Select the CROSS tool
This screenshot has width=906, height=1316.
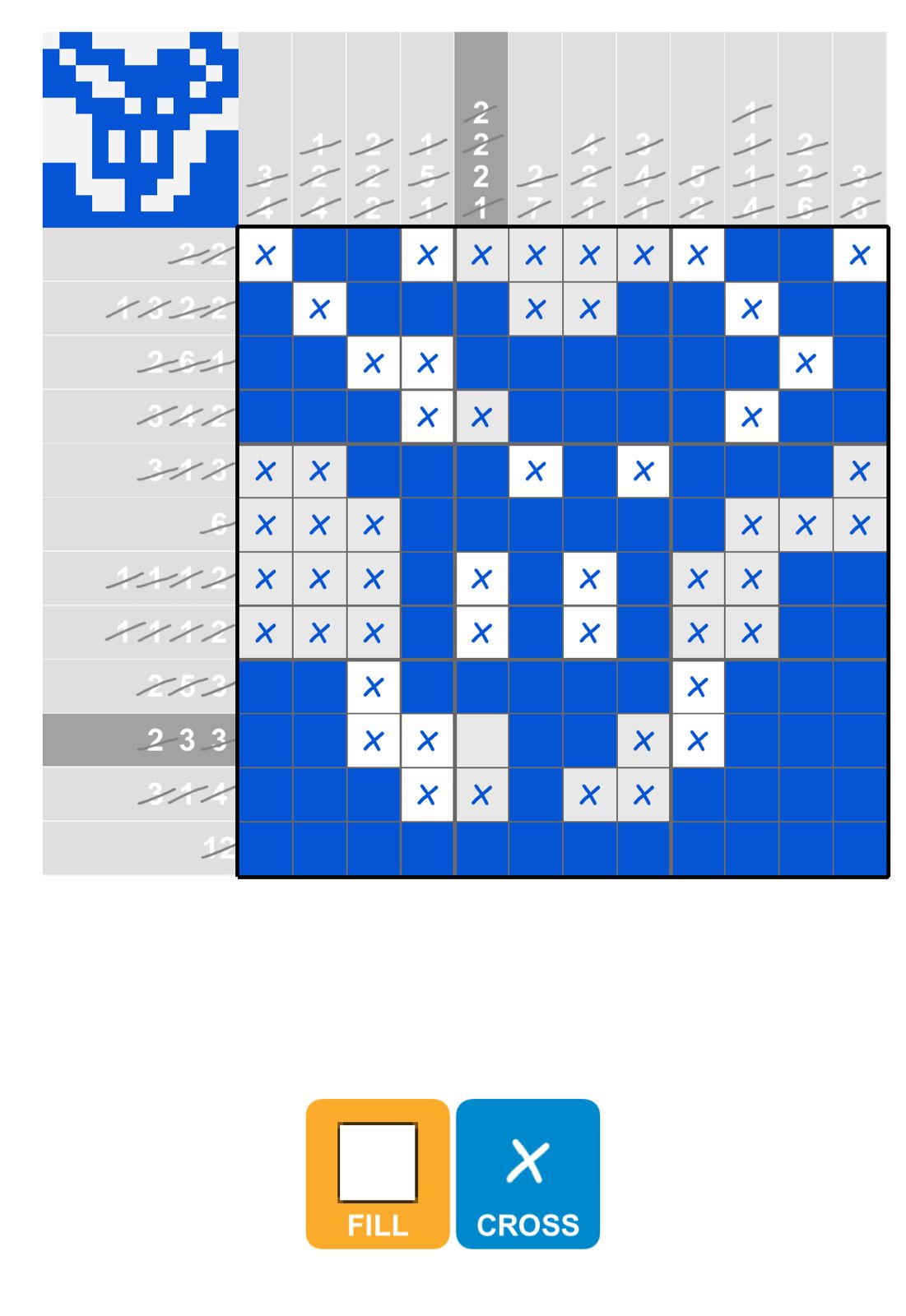[529, 1171]
